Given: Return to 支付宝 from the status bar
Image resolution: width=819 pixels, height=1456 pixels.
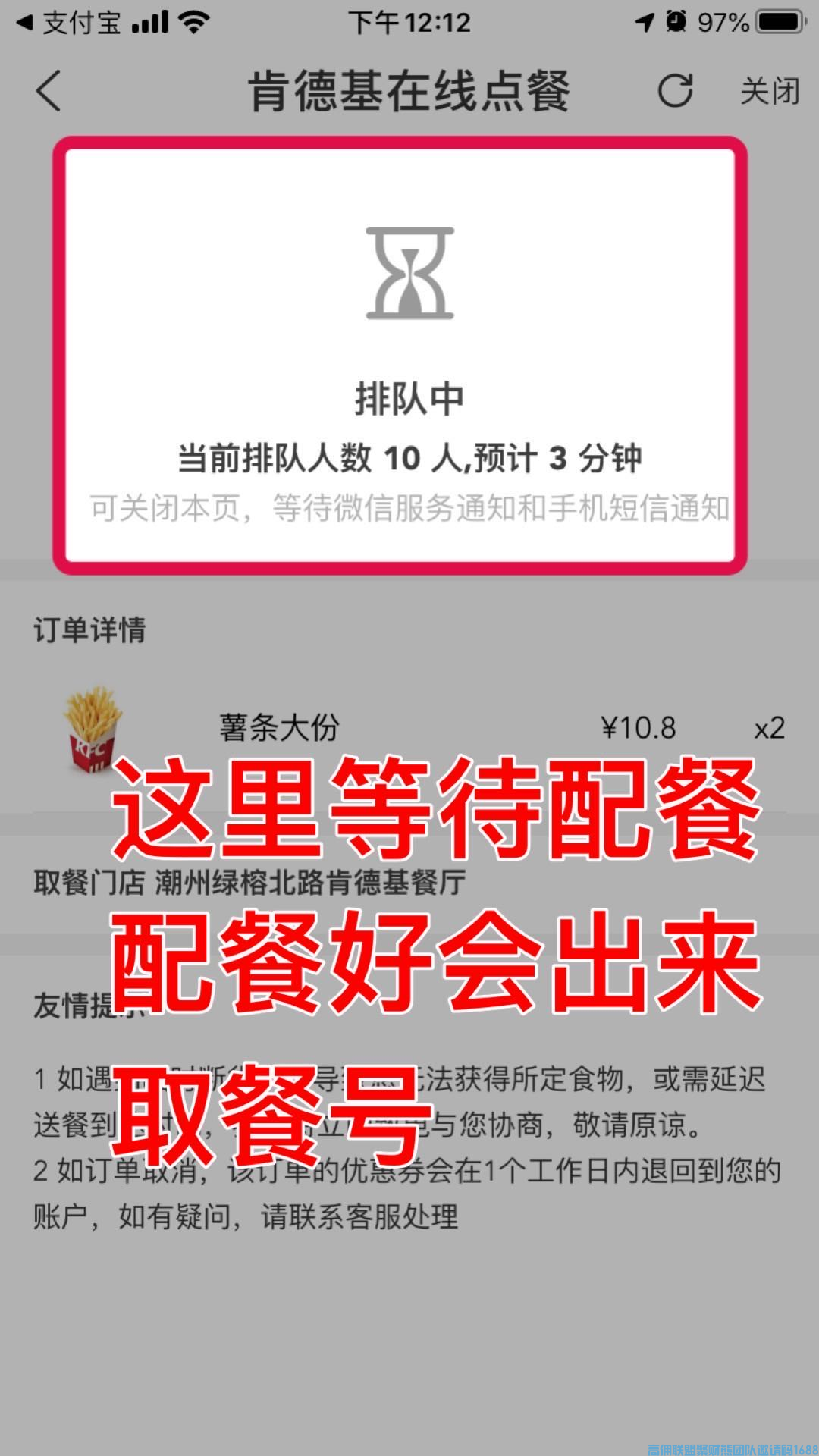Looking at the screenshot, I should click(x=68, y=23).
